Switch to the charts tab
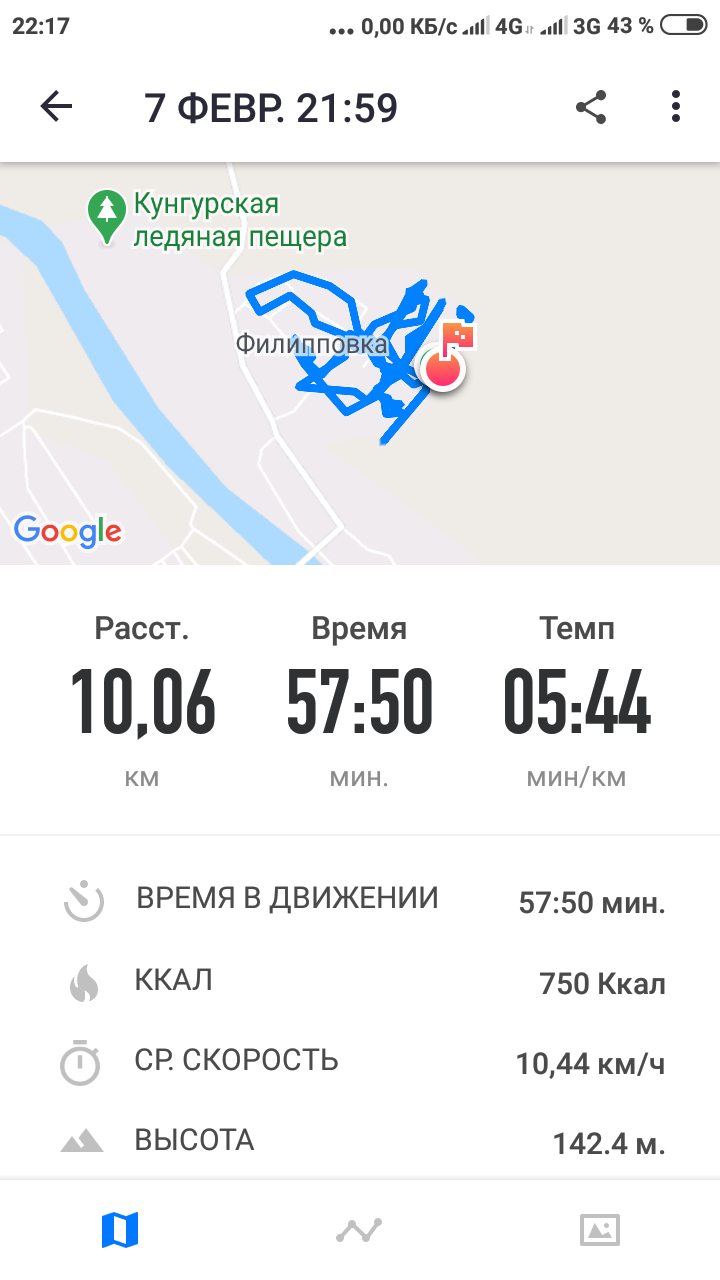 pos(359,1229)
